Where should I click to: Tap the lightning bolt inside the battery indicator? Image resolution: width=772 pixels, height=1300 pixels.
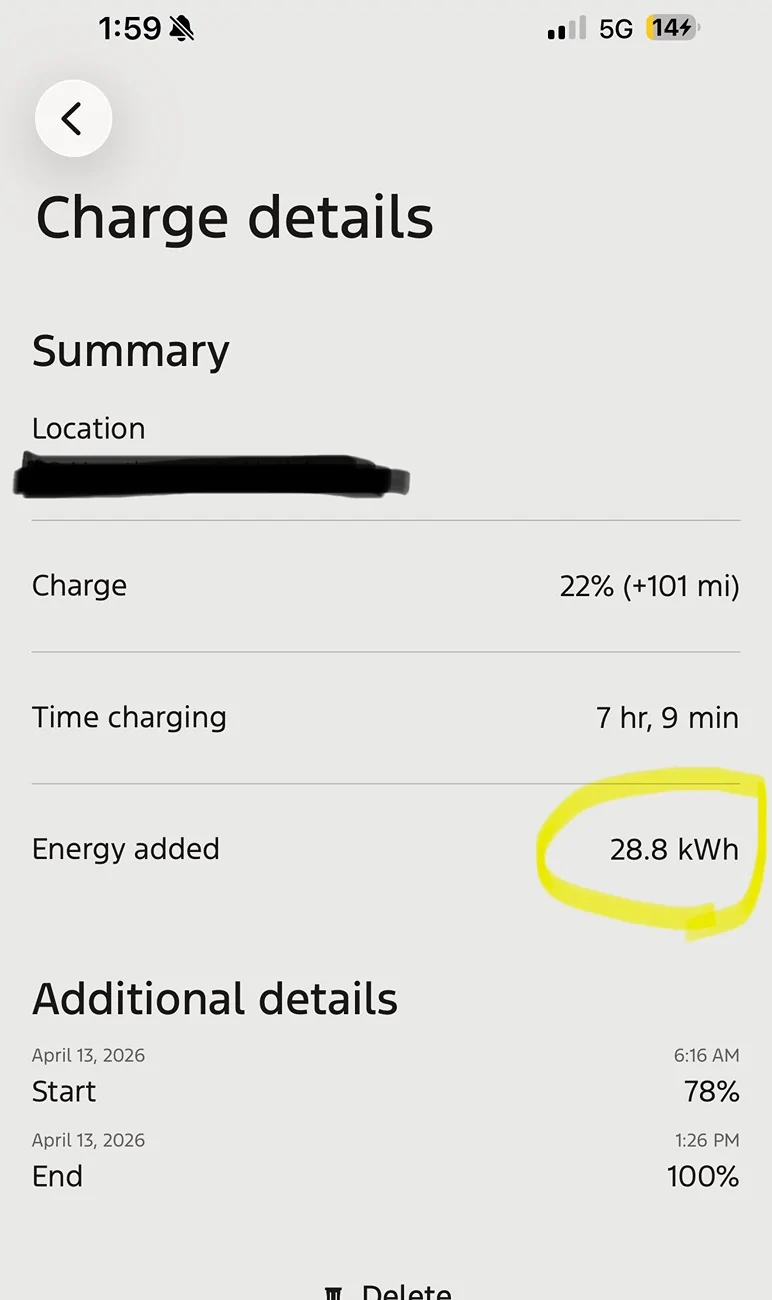[x=685, y=29]
